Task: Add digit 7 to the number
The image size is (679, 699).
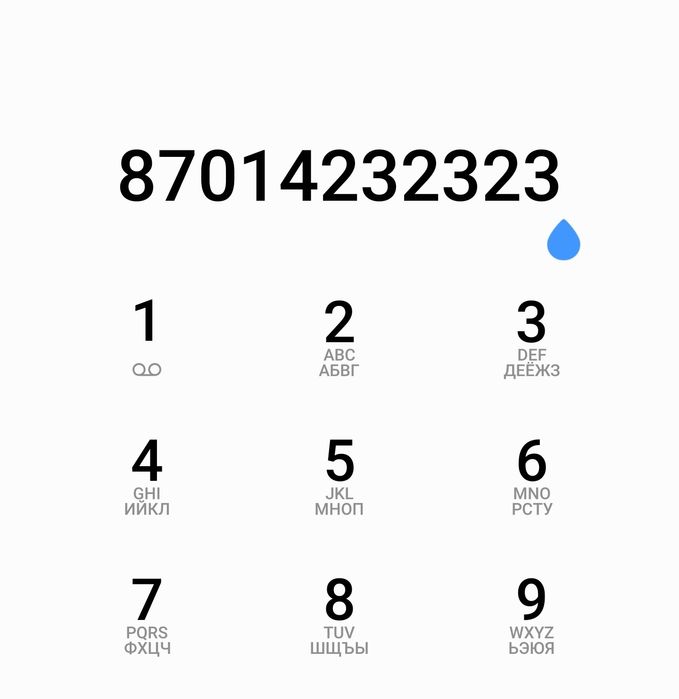Action: [146, 616]
